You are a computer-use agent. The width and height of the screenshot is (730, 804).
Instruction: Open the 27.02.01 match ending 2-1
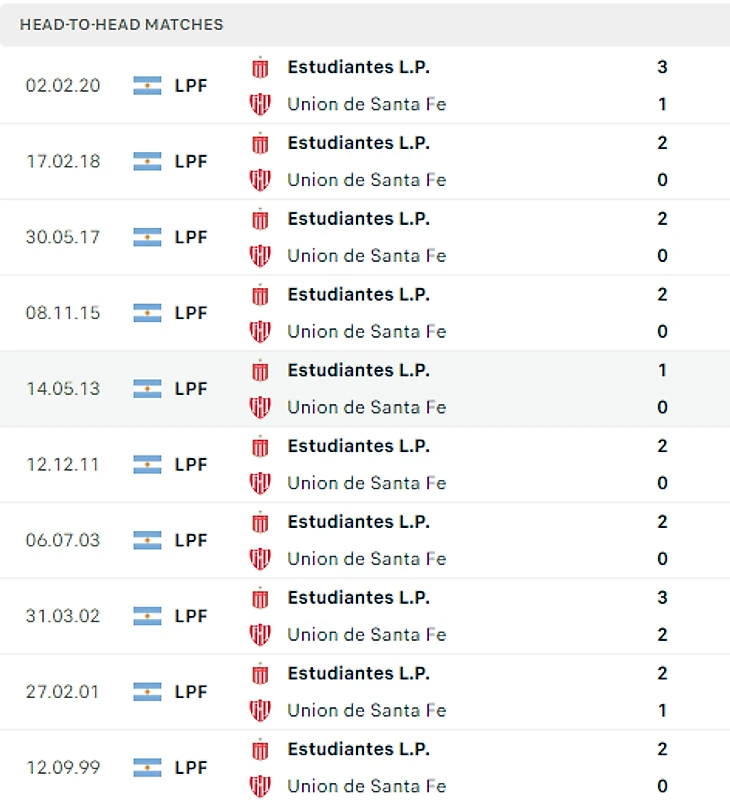[365, 692]
